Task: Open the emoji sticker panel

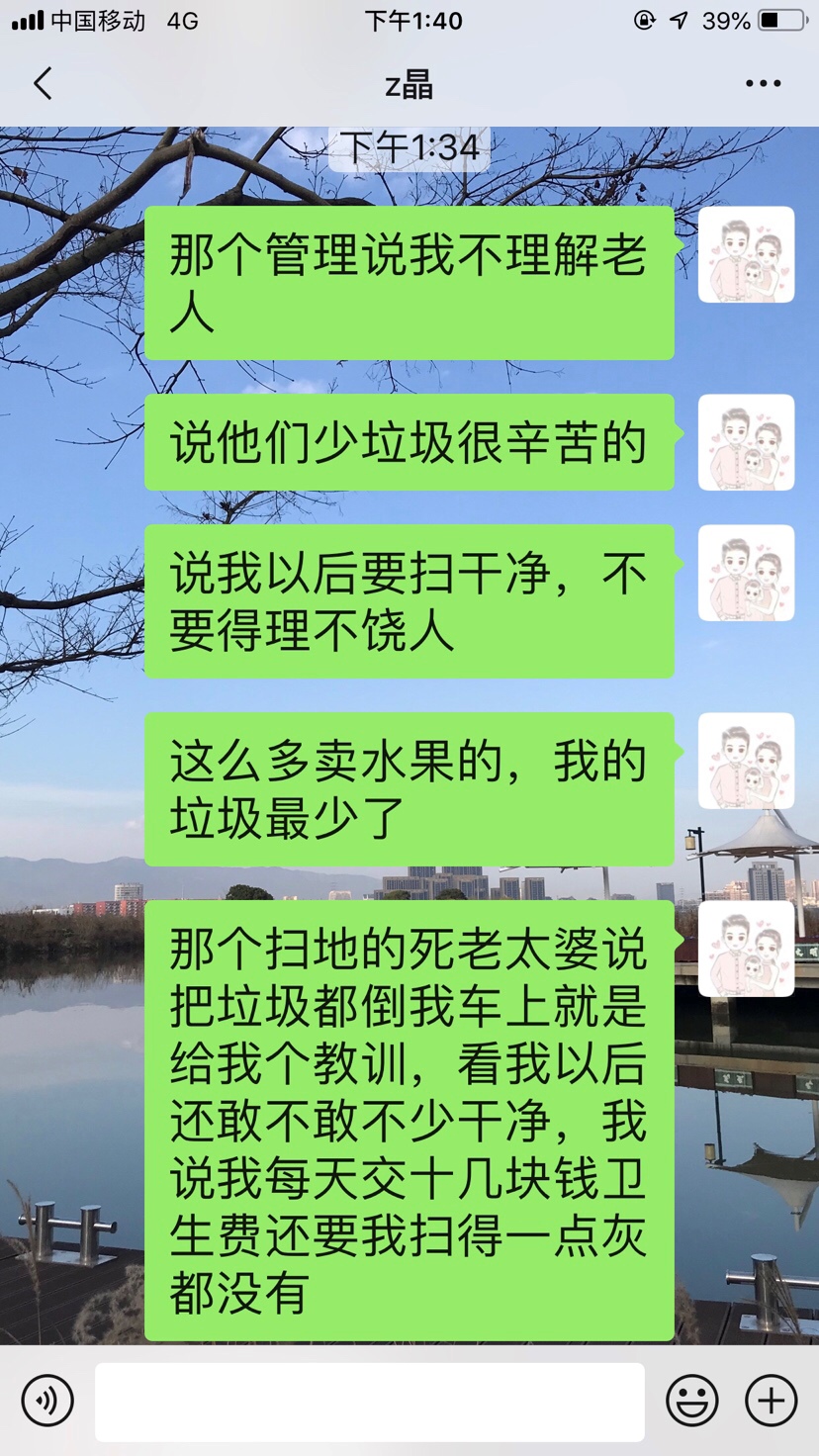Action: pyautogui.click(x=691, y=1401)
